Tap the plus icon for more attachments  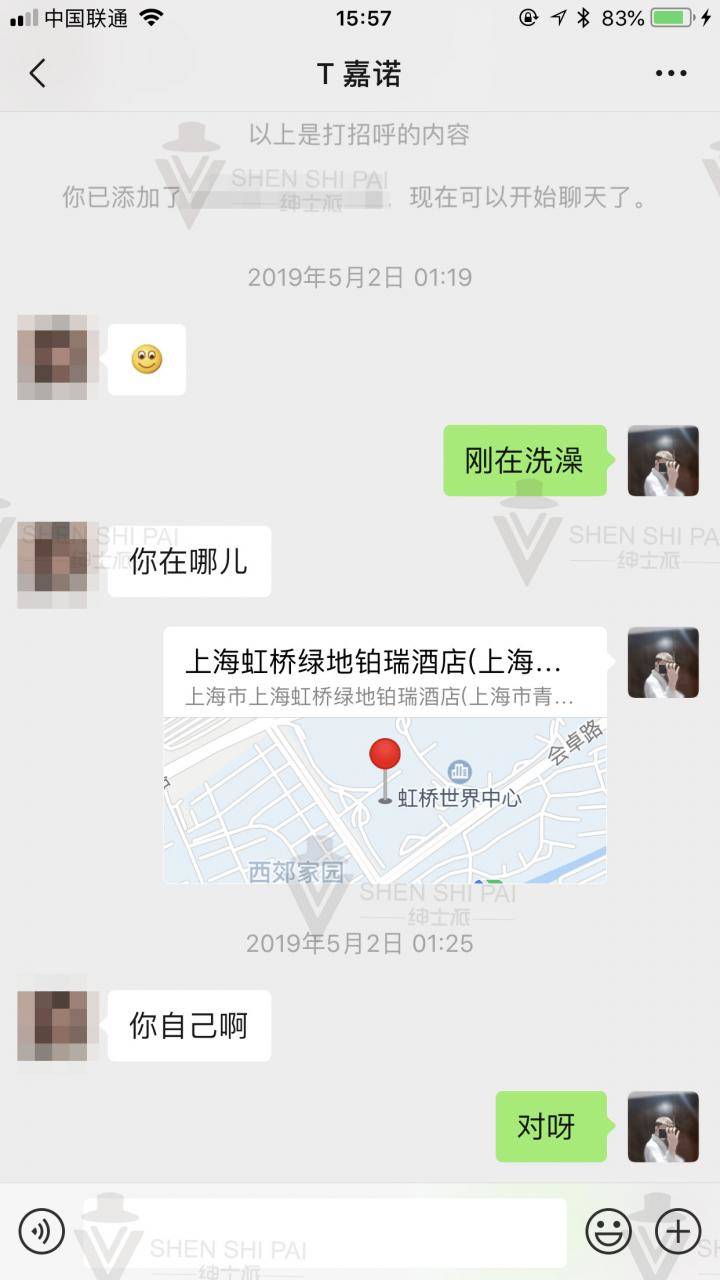pyautogui.click(x=679, y=1231)
